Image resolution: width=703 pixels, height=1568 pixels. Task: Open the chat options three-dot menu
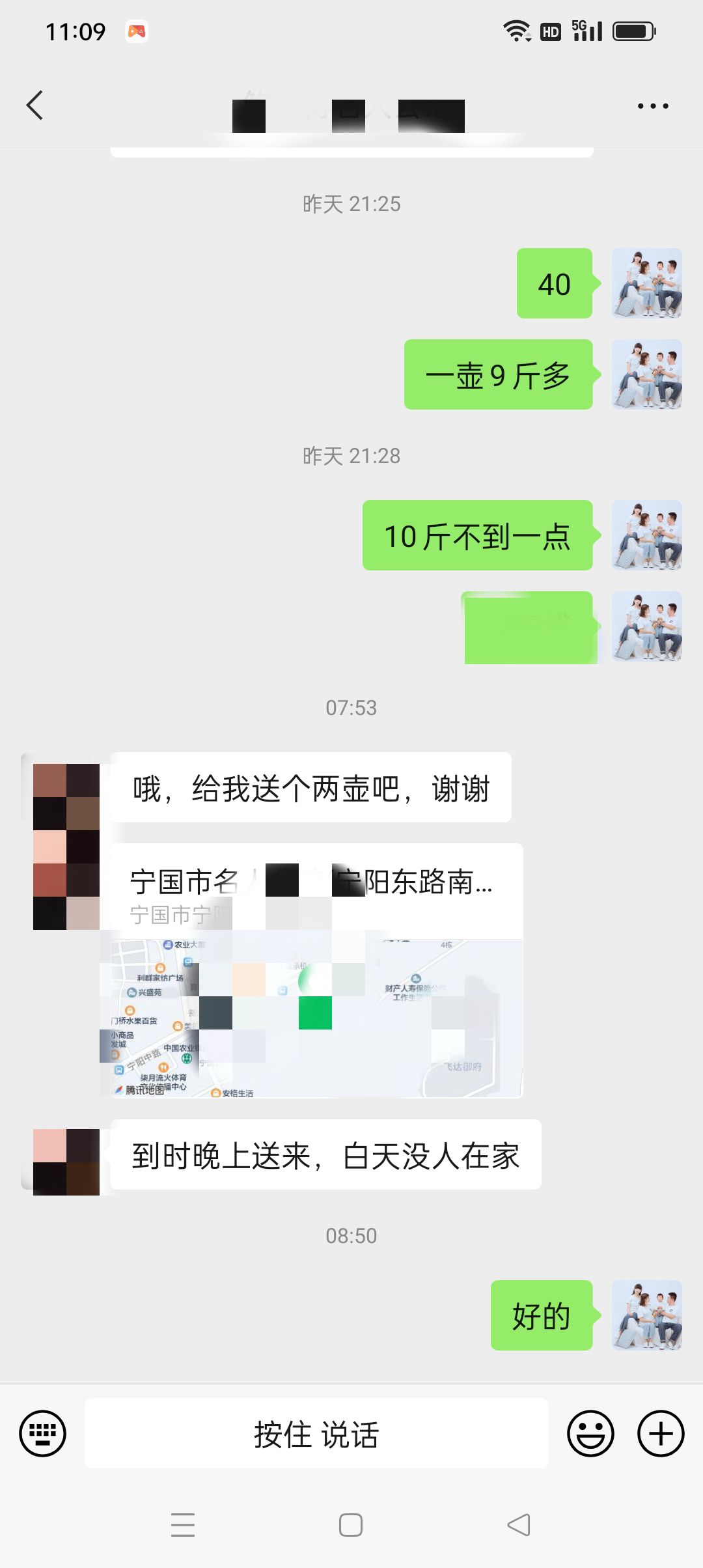point(652,106)
